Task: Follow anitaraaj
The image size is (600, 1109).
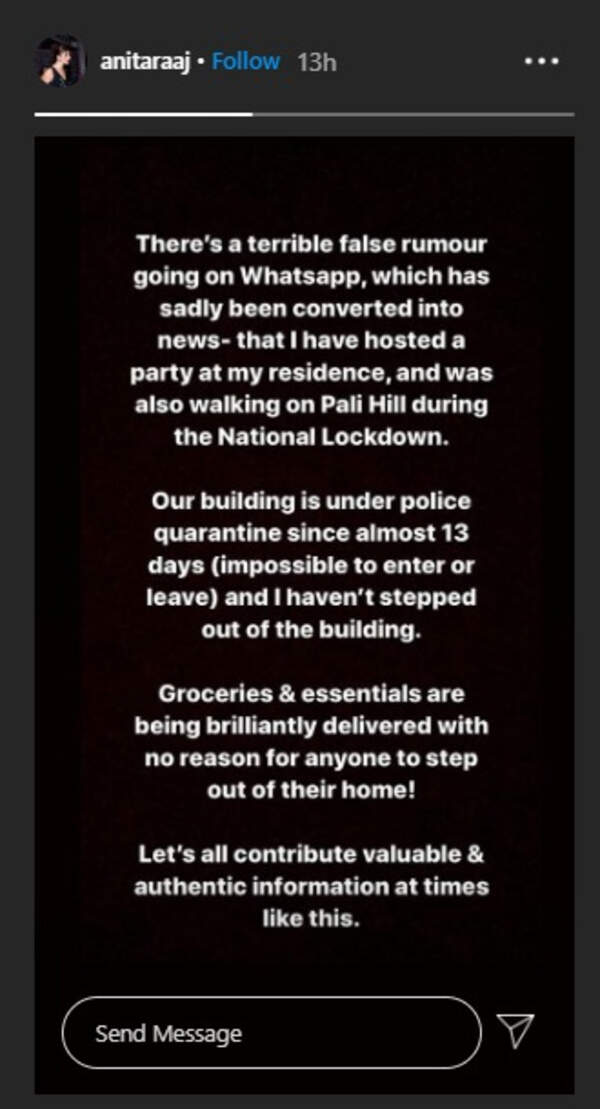Action: tap(246, 62)
